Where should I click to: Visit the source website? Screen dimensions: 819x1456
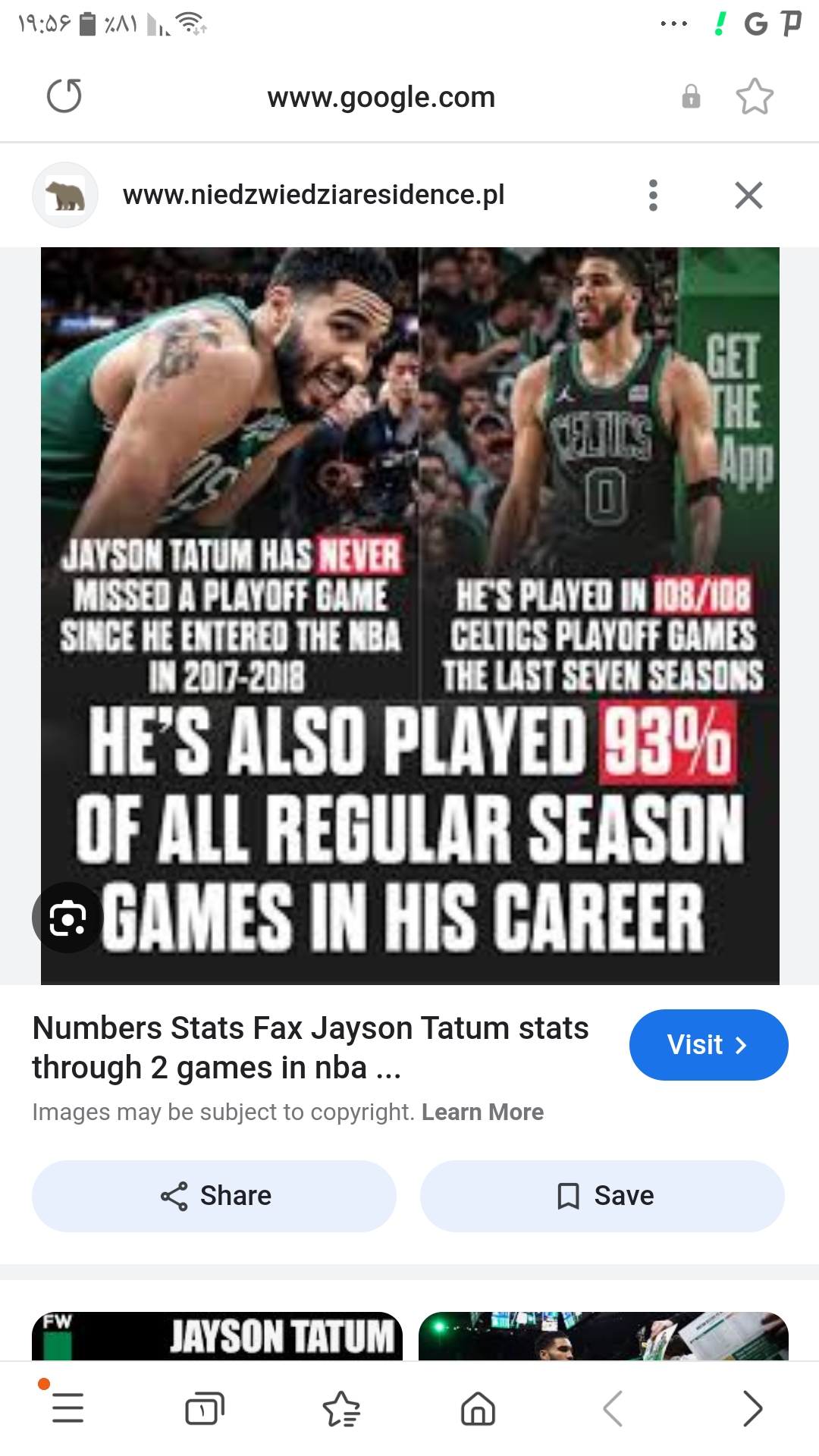tap(708, 1045)
